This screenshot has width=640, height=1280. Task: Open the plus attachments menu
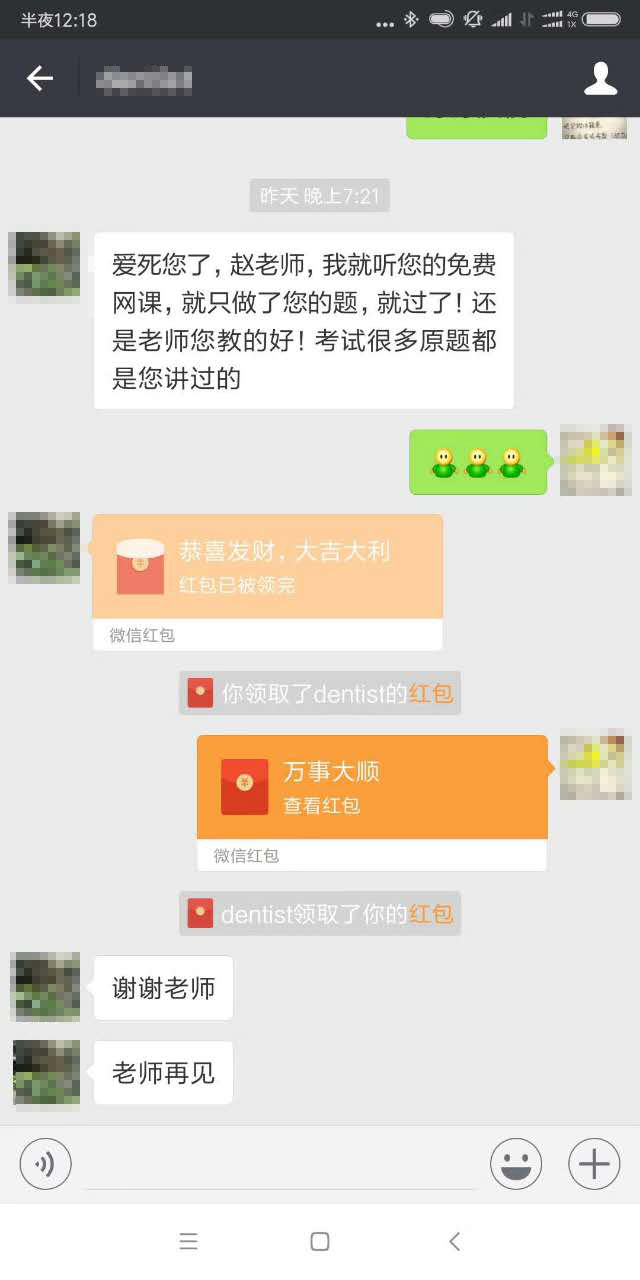pos(594,1164)
